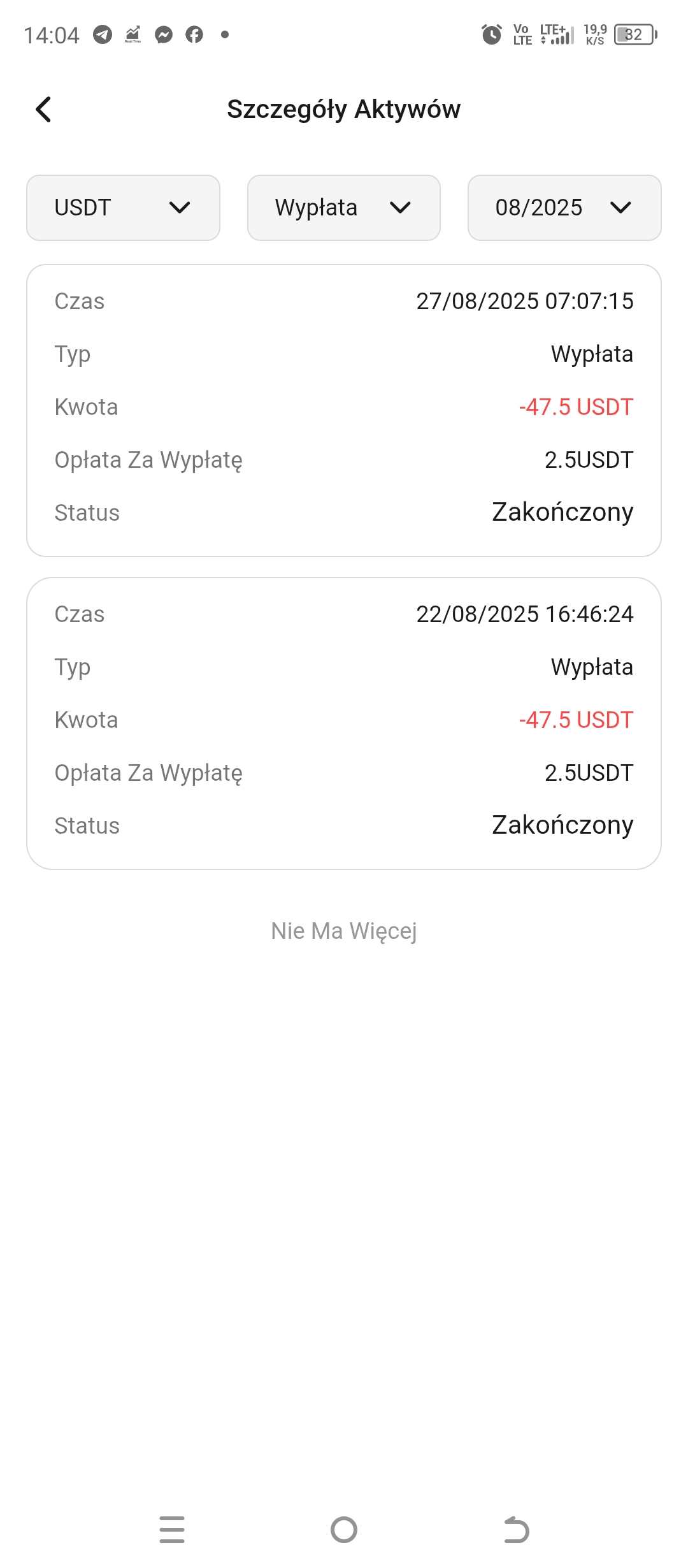Open recent apps from navigation bar
Image resolution: width=688 pixels, height=1568 pixels.
point(172,1530)
